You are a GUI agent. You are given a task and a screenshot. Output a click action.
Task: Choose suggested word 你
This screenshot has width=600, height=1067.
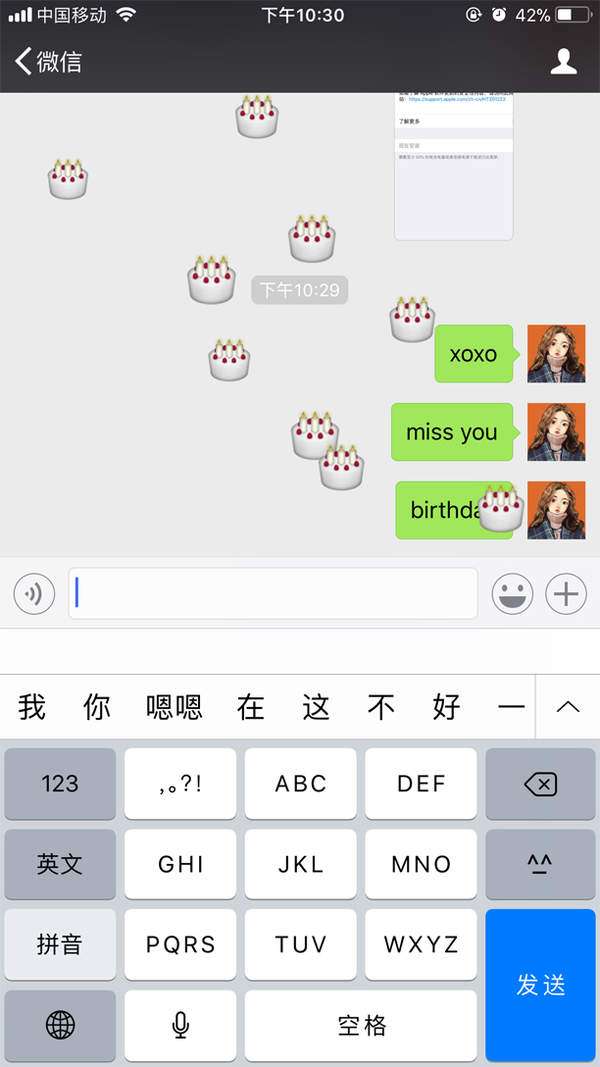point(97,708)
